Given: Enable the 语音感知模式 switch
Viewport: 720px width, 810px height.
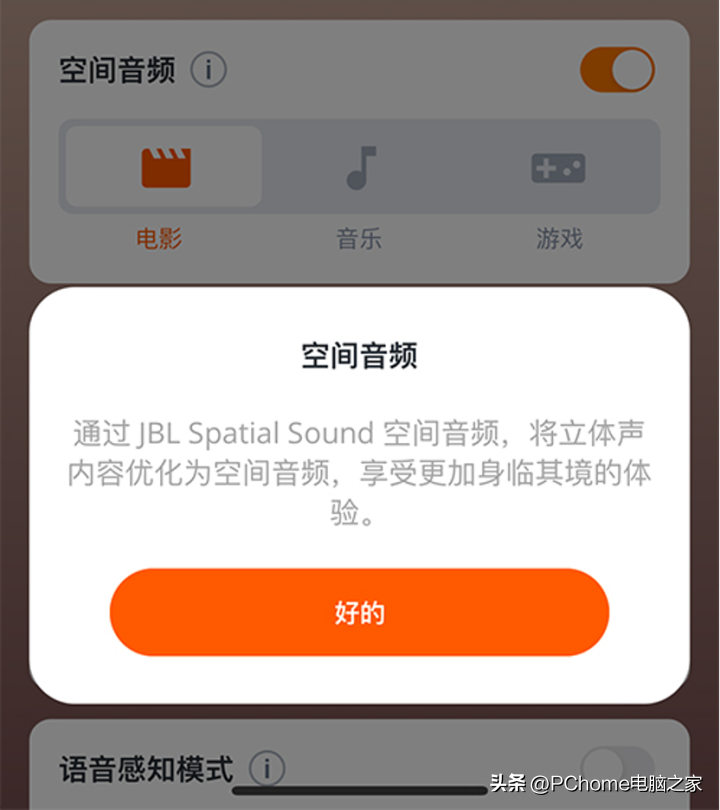Looking at the screenshot, I should point(617,768).
